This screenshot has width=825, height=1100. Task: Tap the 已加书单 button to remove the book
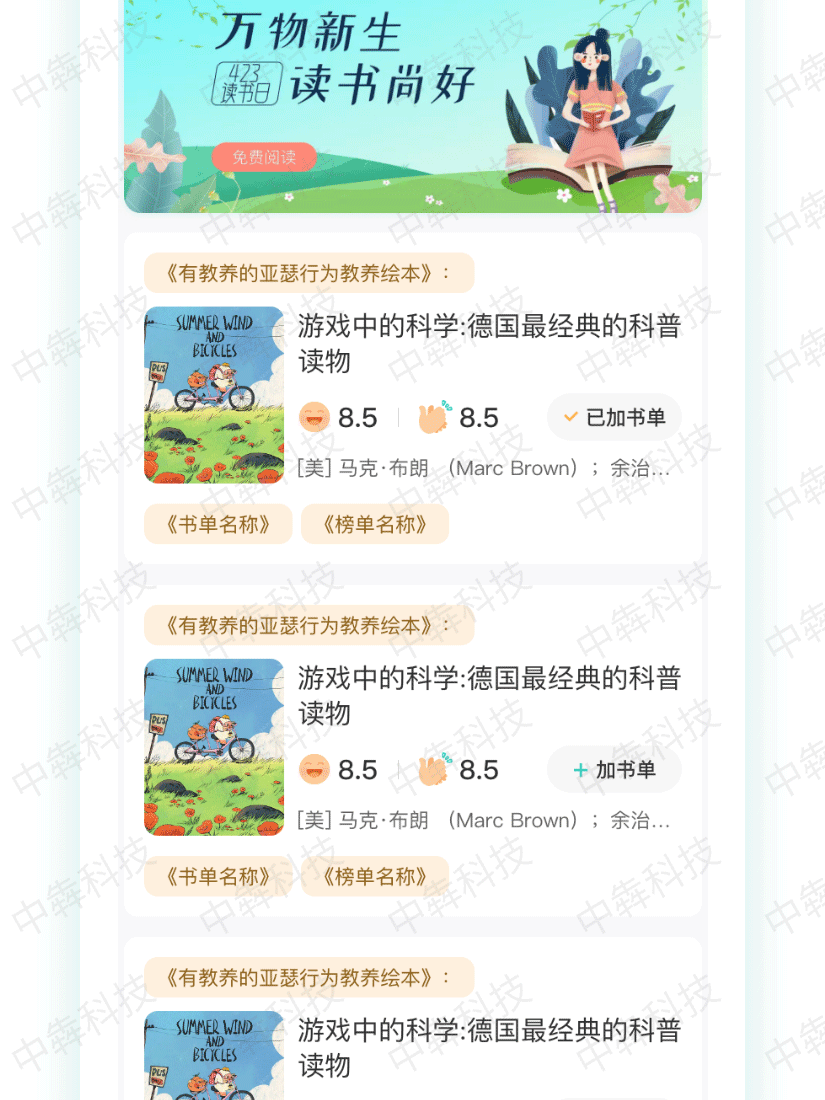(x=614, y=417)
